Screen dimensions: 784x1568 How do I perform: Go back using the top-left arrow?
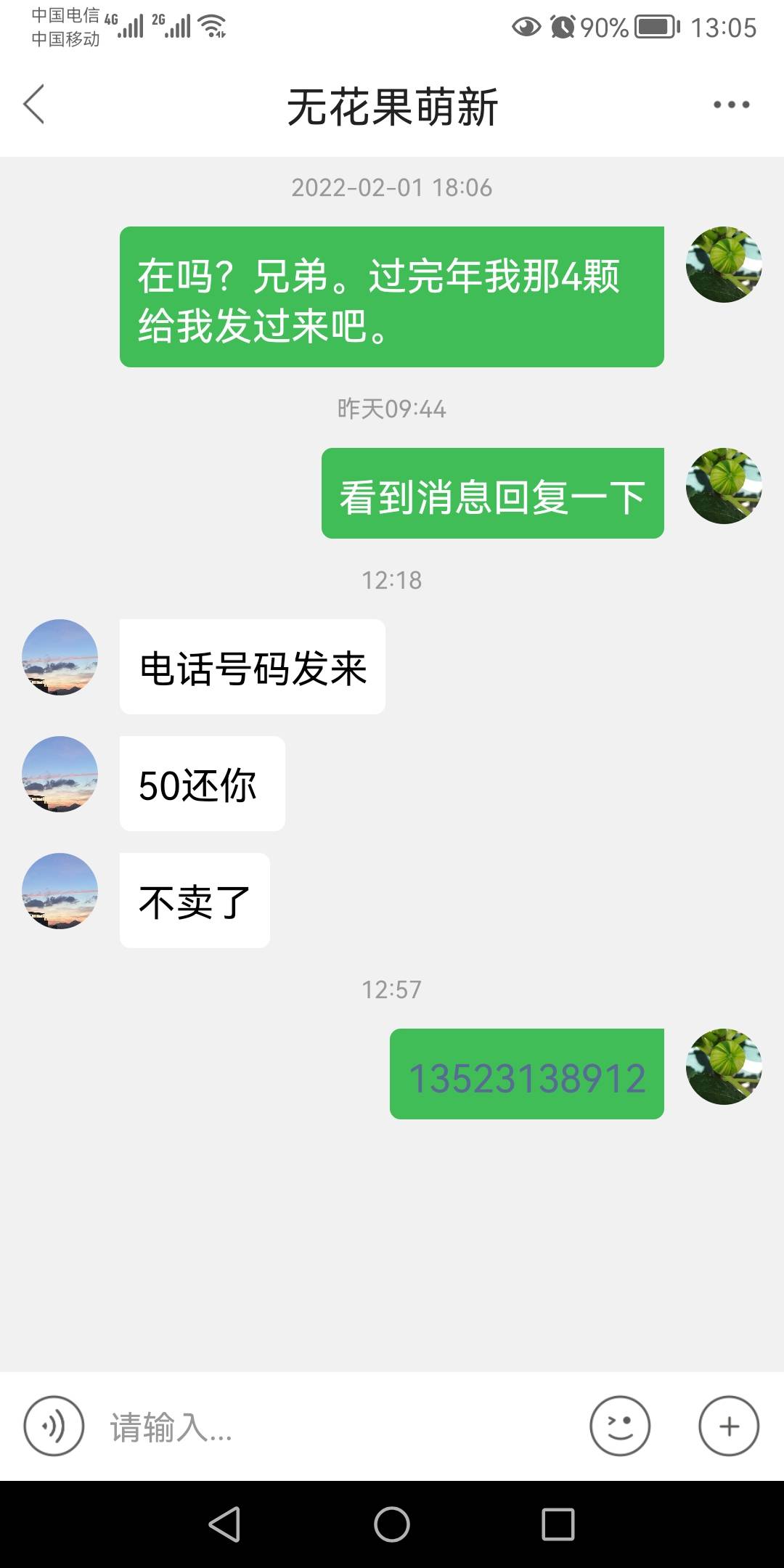click(x=34, y=104)
